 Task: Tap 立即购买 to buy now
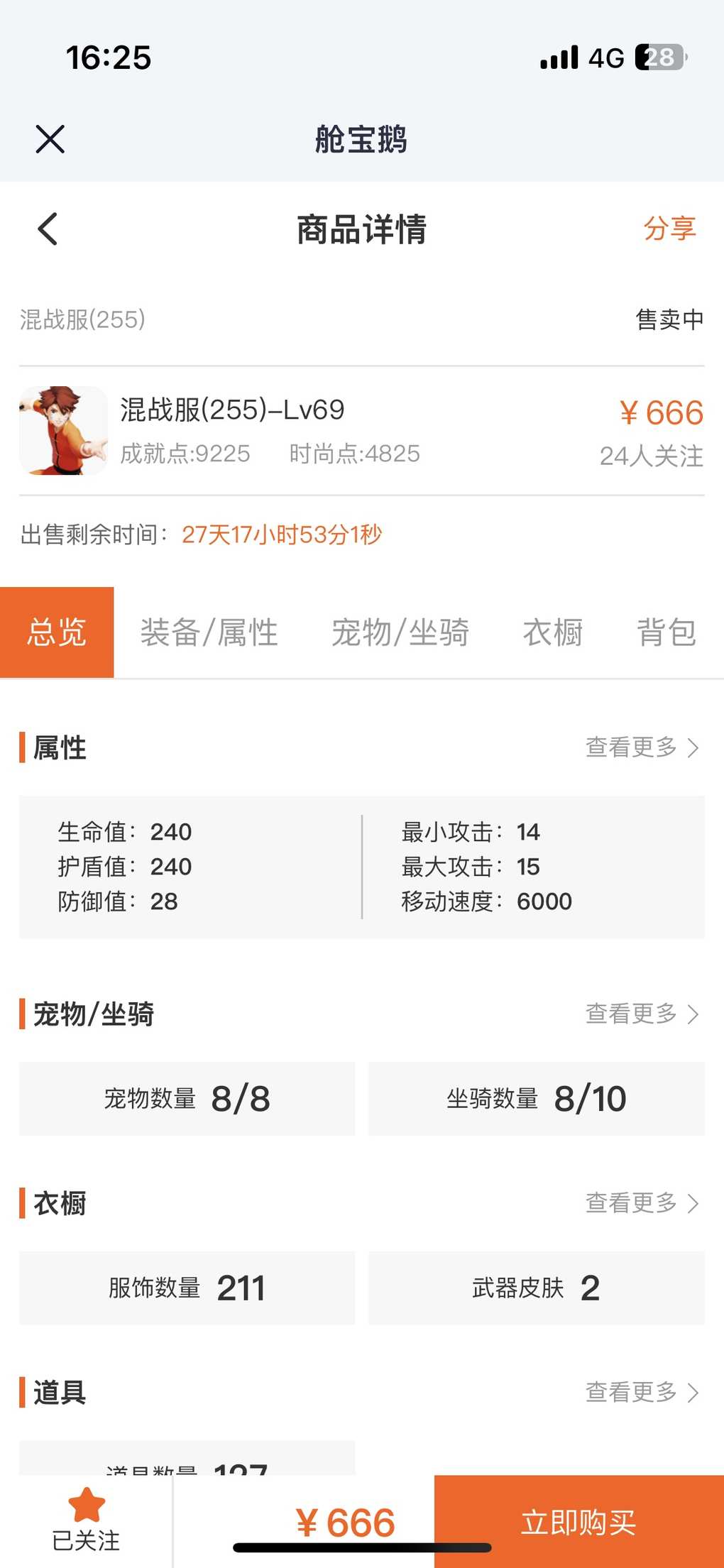pos(579,1521)
